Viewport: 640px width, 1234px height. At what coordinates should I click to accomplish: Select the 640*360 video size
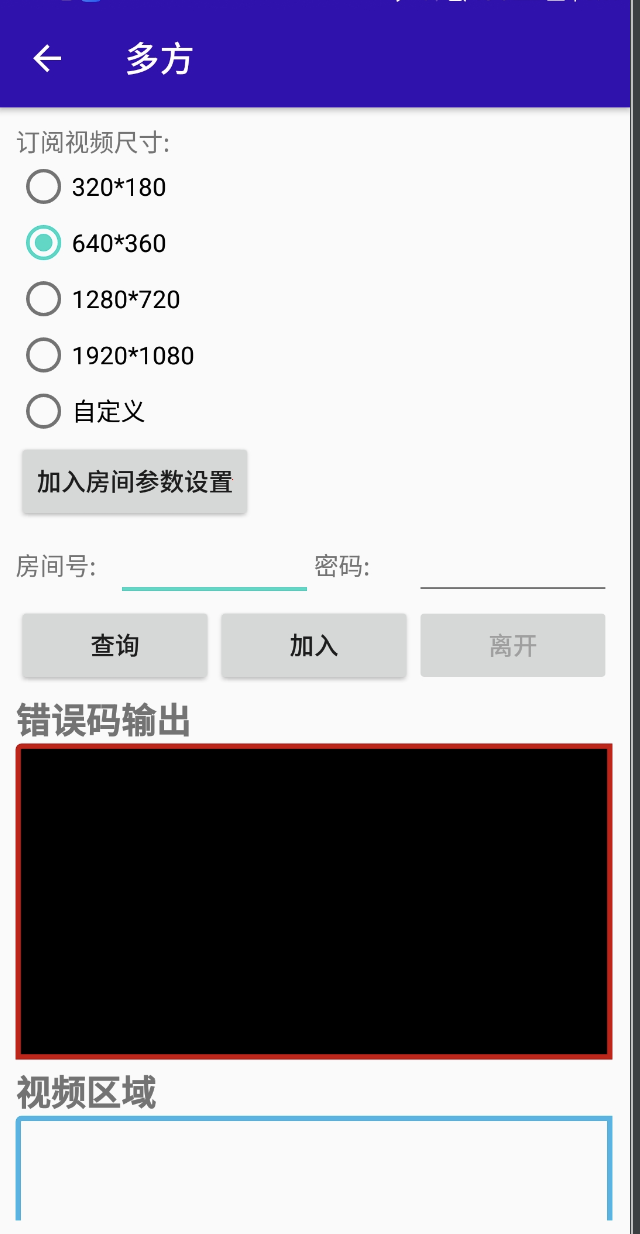tap(44, 243)
